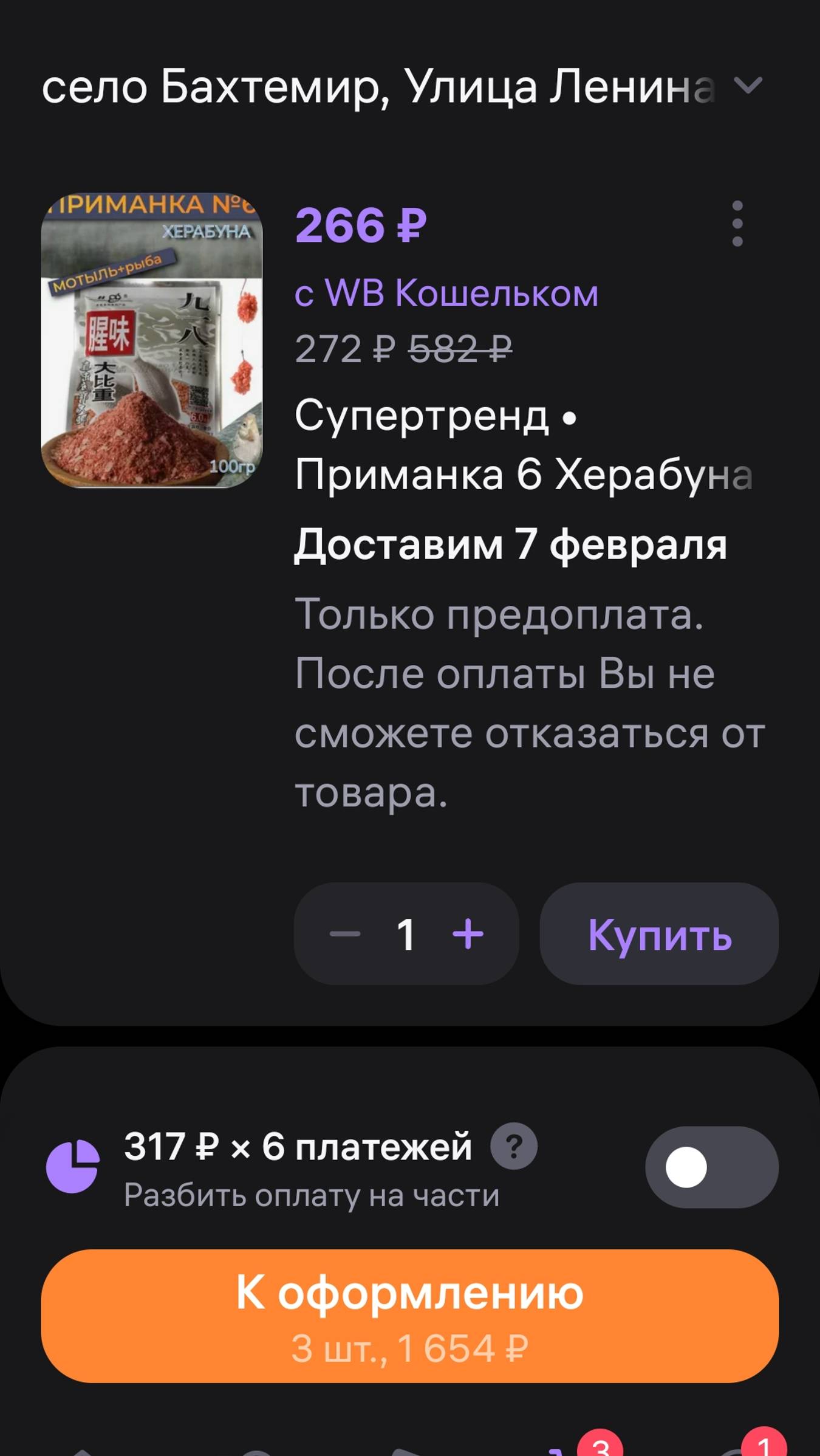Image resolution: width=820 pixels, height=1456 pixels.
Task: Increase item quantity with the plus button
Action: pos(468,934)
